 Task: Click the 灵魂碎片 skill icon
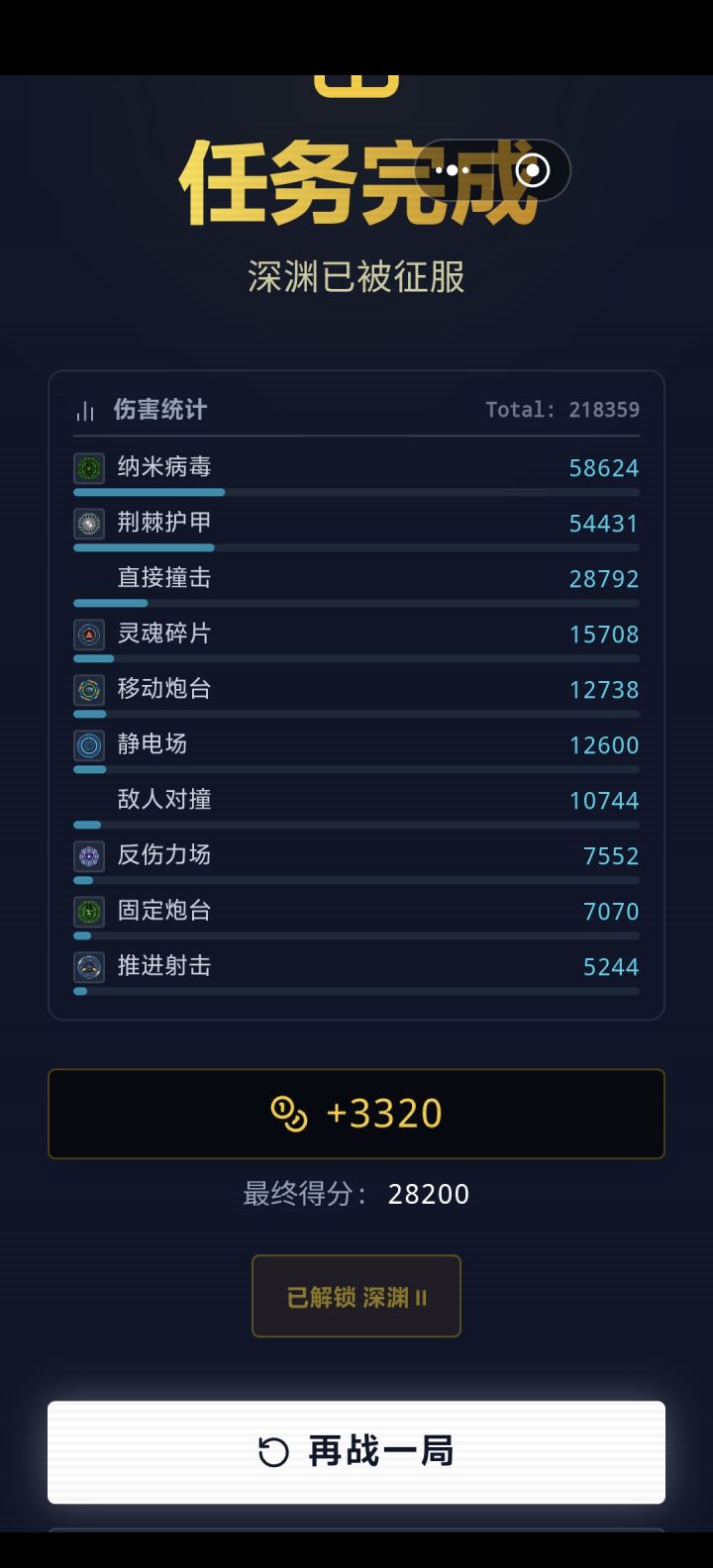click(x=90, y=635)
